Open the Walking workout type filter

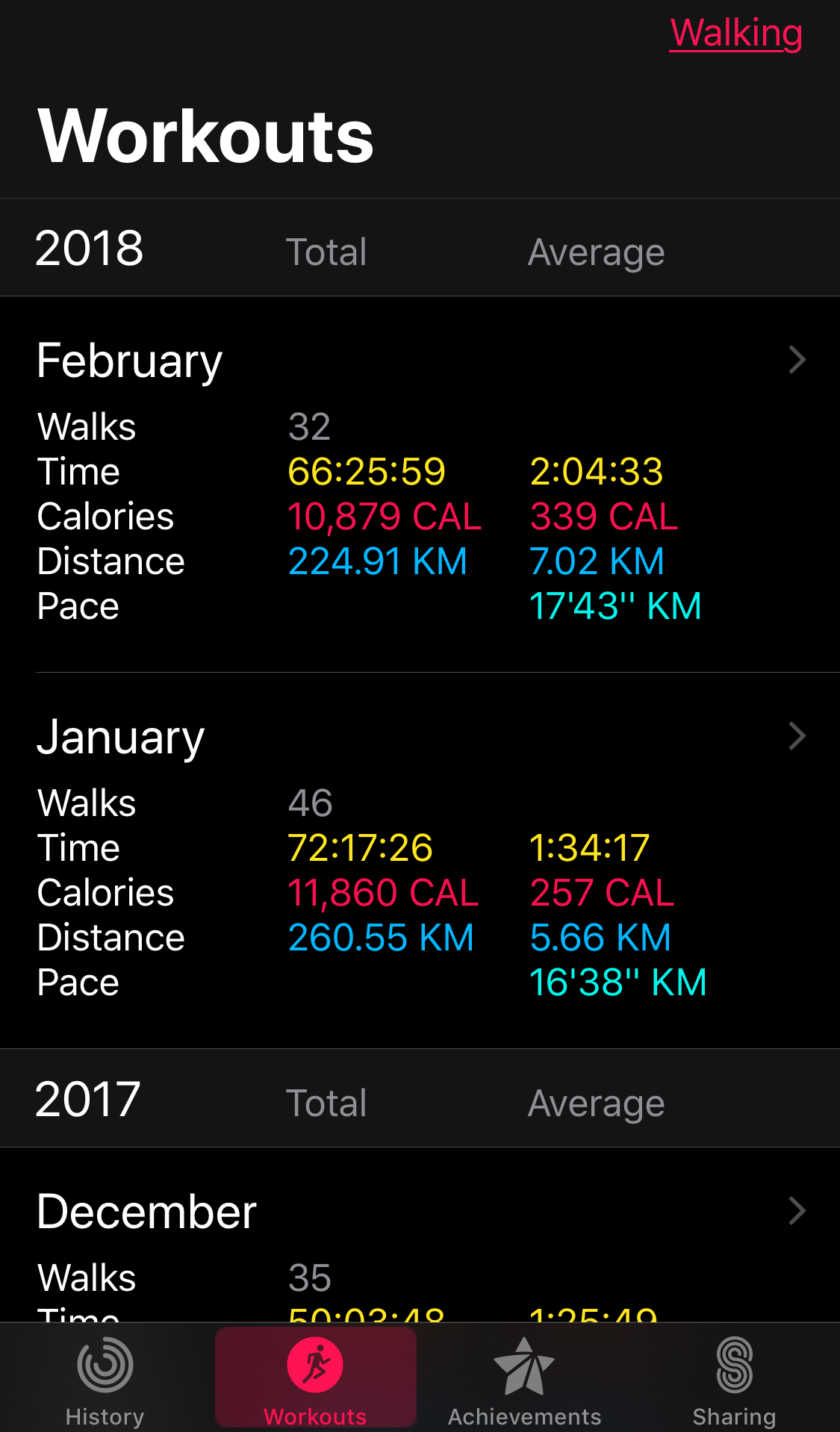click(x=735, y=34)
